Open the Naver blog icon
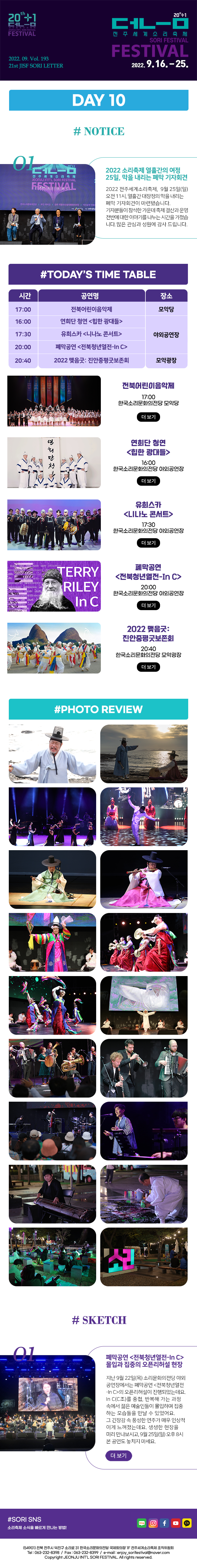 coord(142,1523)
